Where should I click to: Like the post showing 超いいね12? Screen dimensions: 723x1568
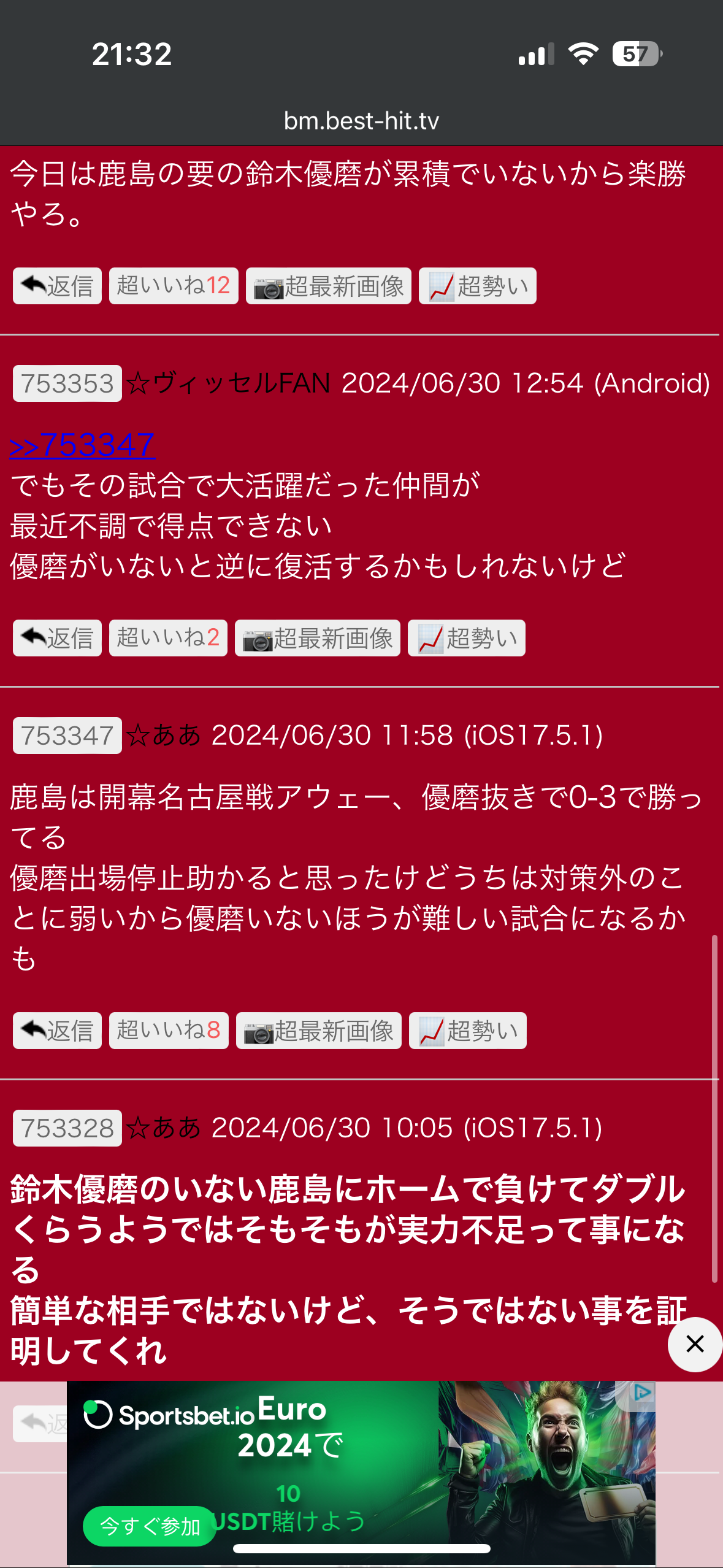[x=174, y=286]
